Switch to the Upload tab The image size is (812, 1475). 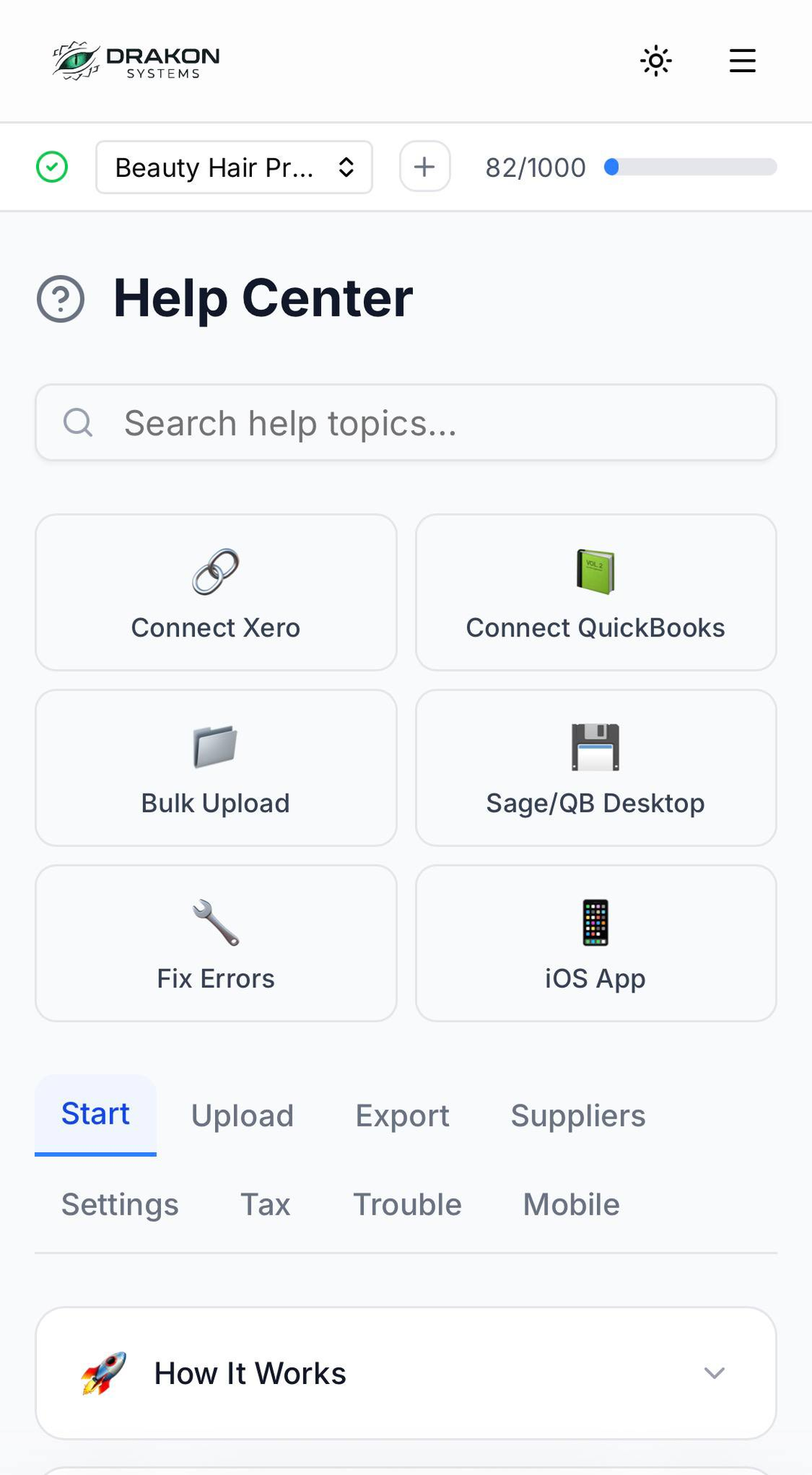coord(242,1115)
